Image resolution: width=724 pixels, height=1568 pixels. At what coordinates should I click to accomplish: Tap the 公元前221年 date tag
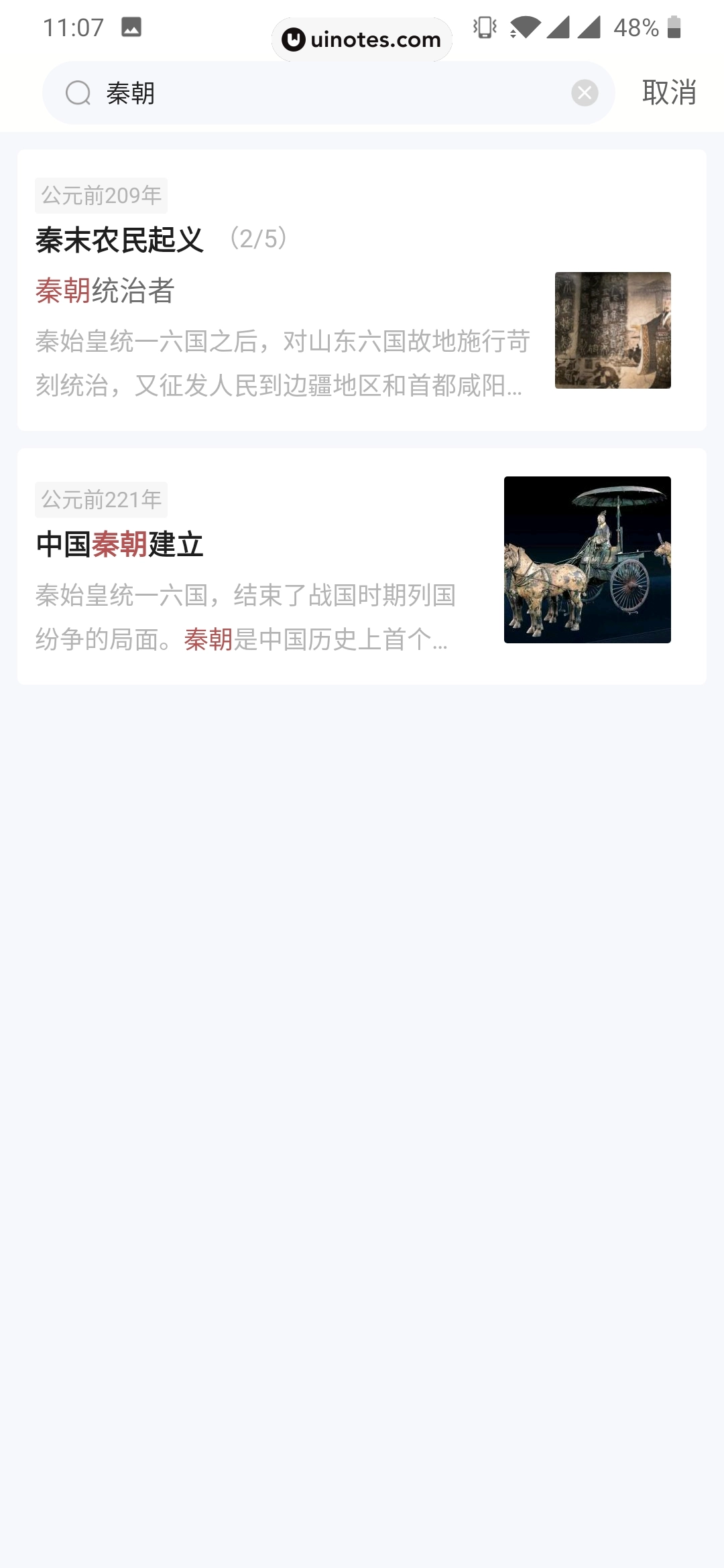[x=101, y=499]
